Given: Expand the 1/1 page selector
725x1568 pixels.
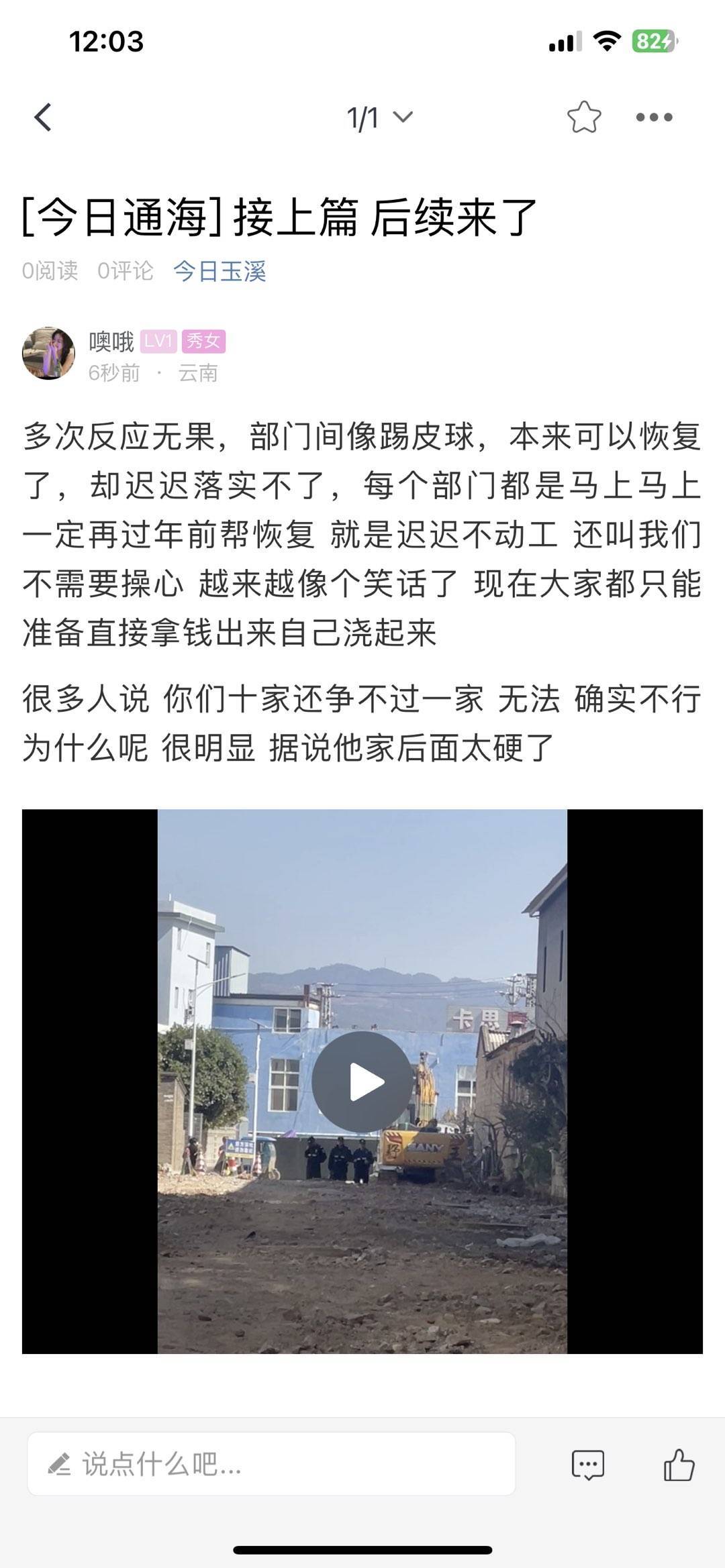Looking at the screenshot, I should (x=379, y=118).
